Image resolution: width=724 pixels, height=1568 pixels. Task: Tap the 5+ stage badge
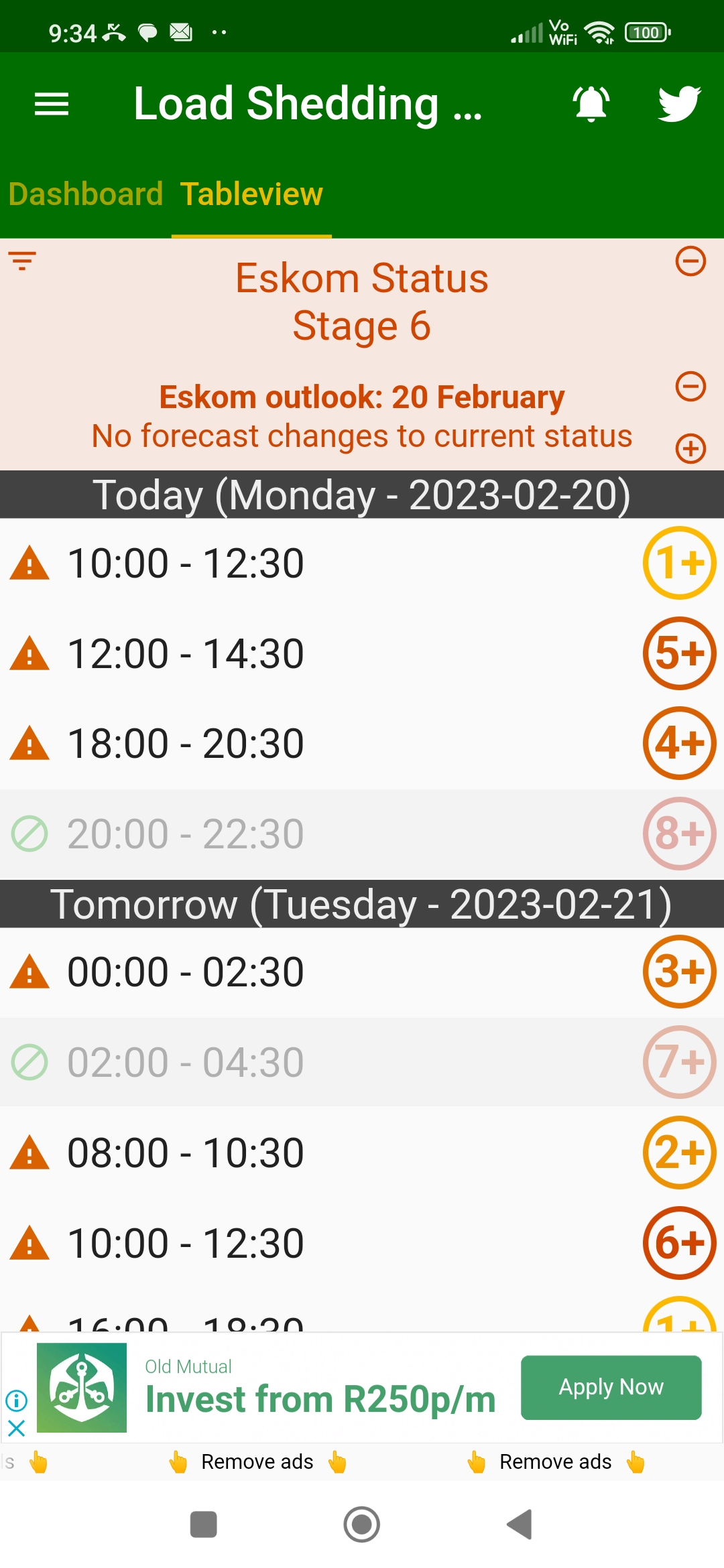(x=680, y=653)
